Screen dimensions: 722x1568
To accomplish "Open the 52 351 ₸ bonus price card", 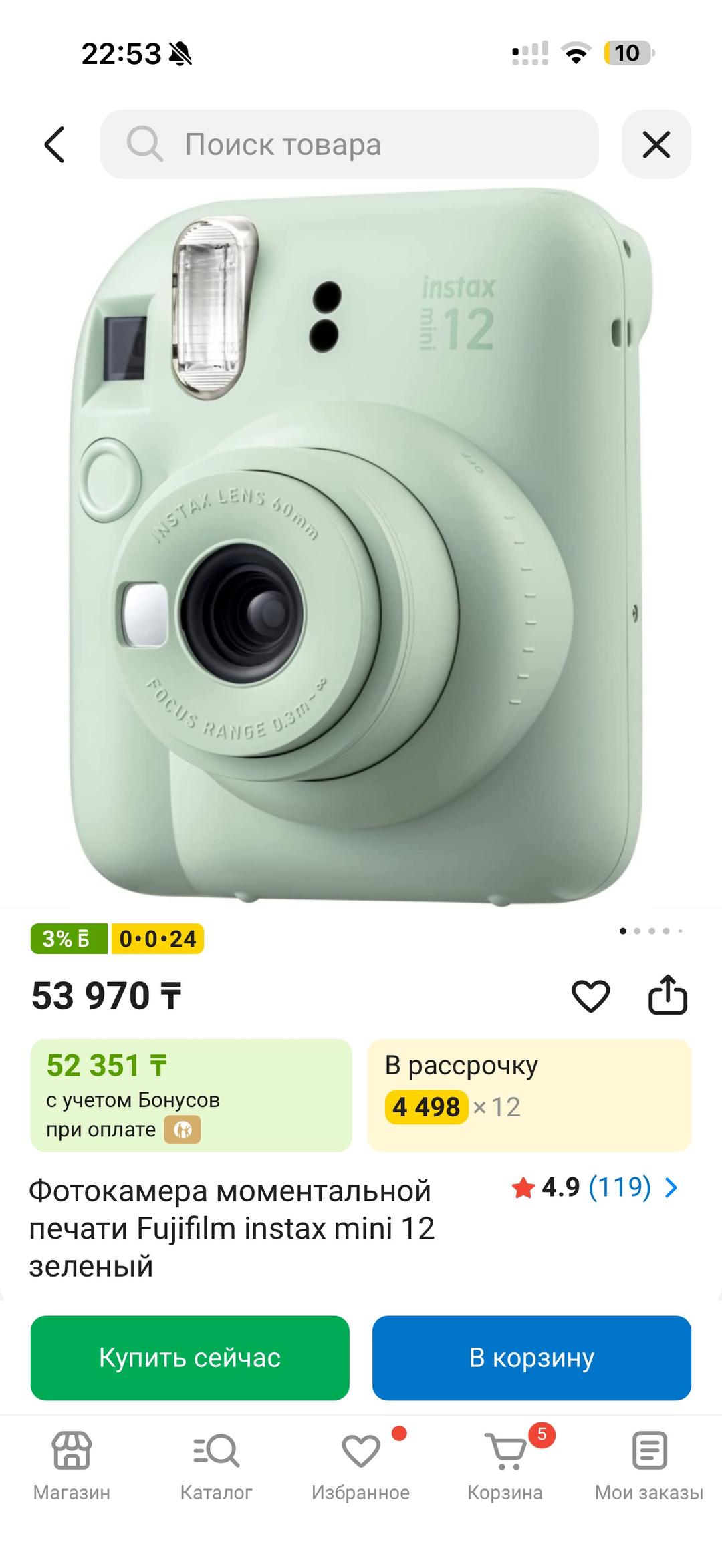I will [191, 1095].
